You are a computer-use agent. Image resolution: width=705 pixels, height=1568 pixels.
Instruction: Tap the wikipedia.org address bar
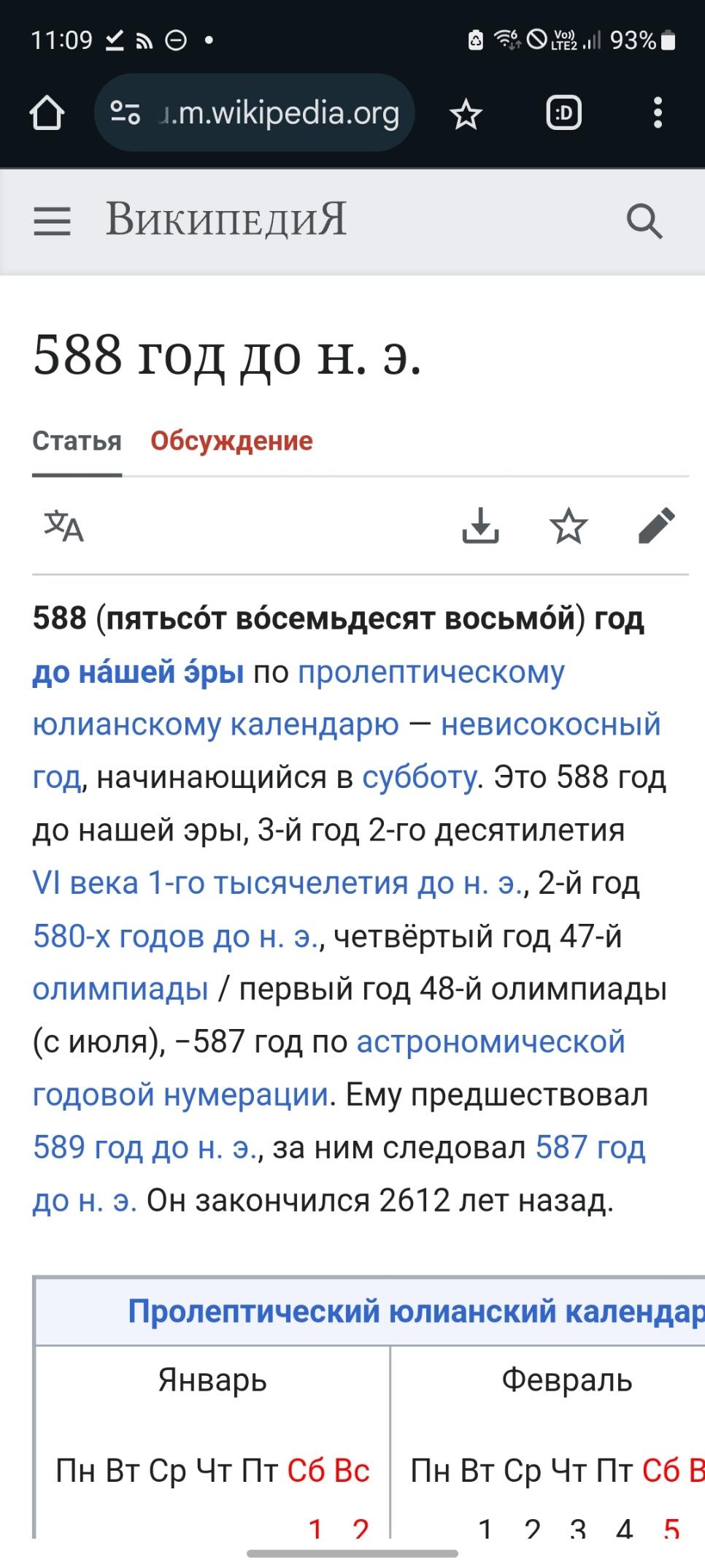pos(255,114)
